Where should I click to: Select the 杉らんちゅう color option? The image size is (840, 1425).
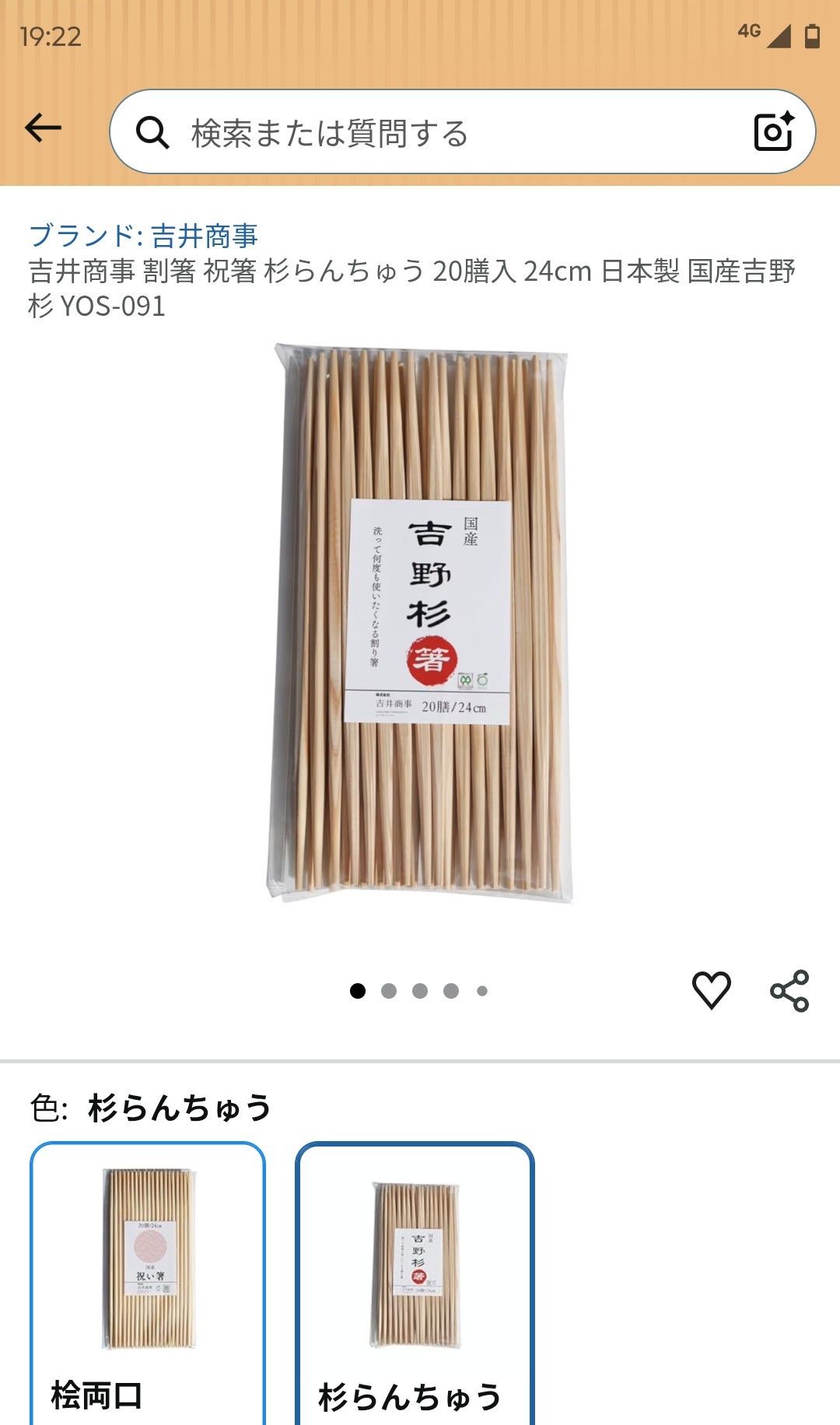coord(415,1283)
